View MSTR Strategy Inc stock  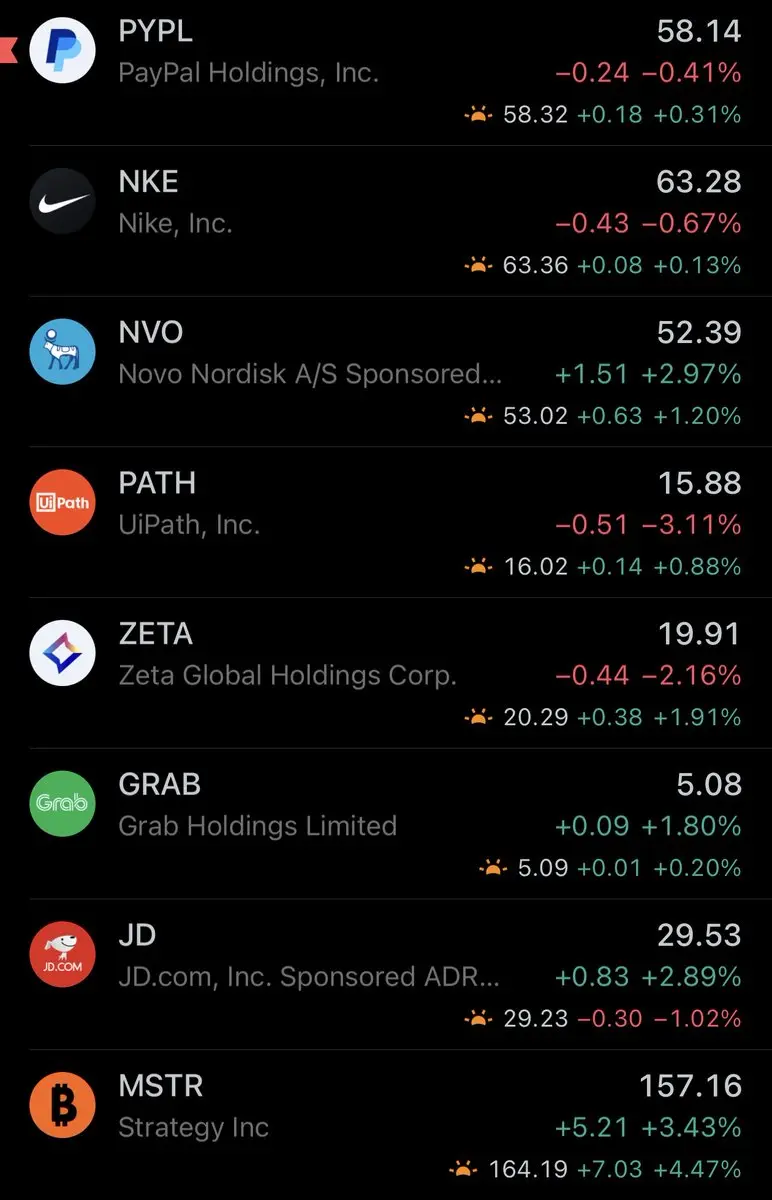tap(386, 1126)
